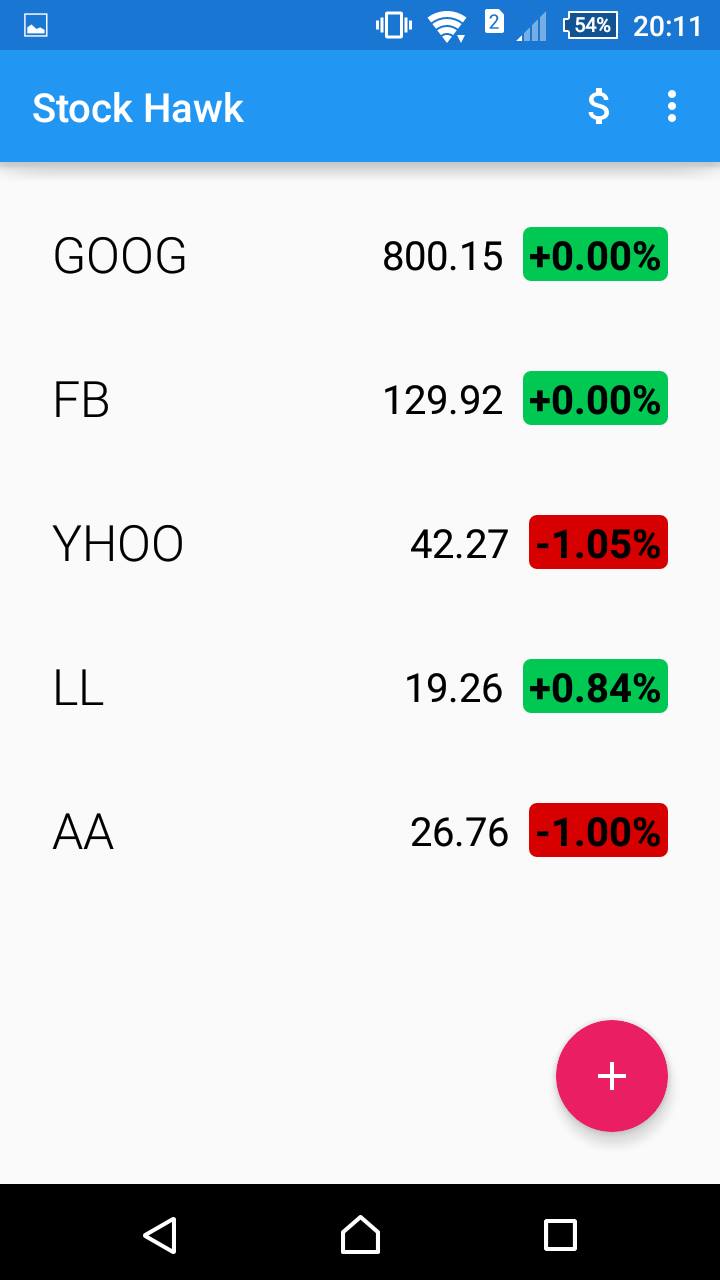Image resolution: width=720 pixels, height=1280 pixels.
Task: Go back using system back button
Action: coord(160,1234)
